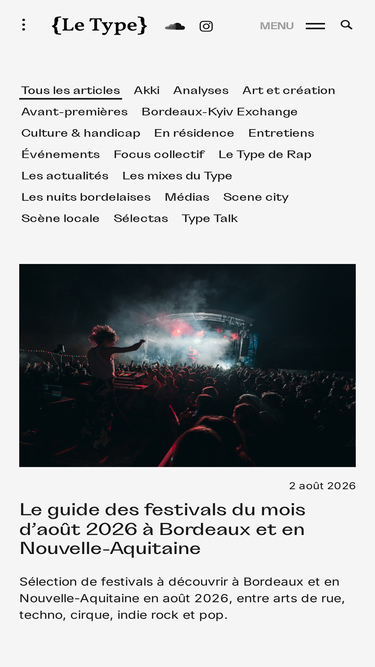Image resolution: width=375 pixels, height=667 pixels.
Task: View Les nuits bordelaises articles
Action: coord(86,197)
